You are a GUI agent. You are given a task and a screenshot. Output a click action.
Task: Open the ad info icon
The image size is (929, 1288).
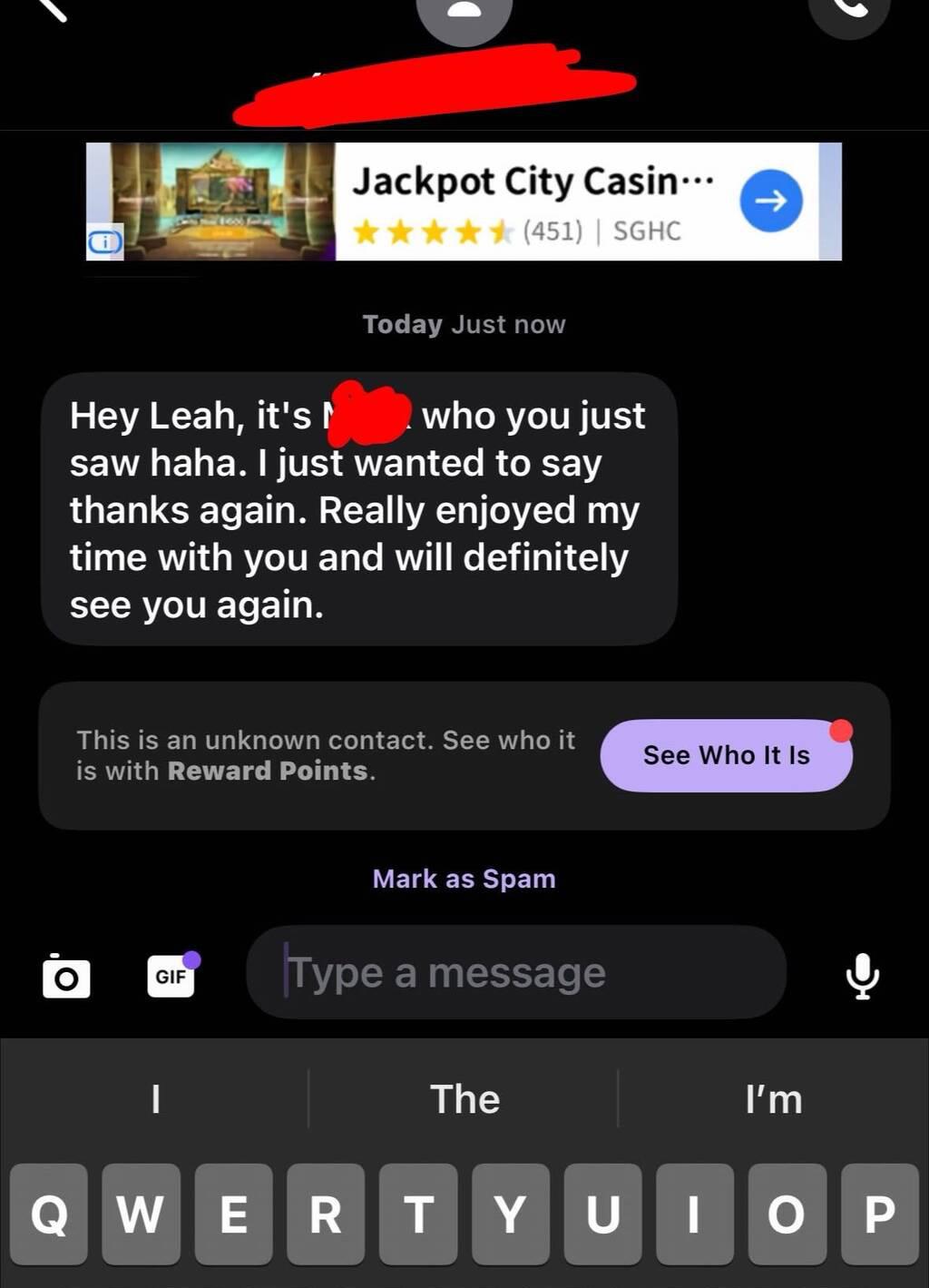pos(104,242)
